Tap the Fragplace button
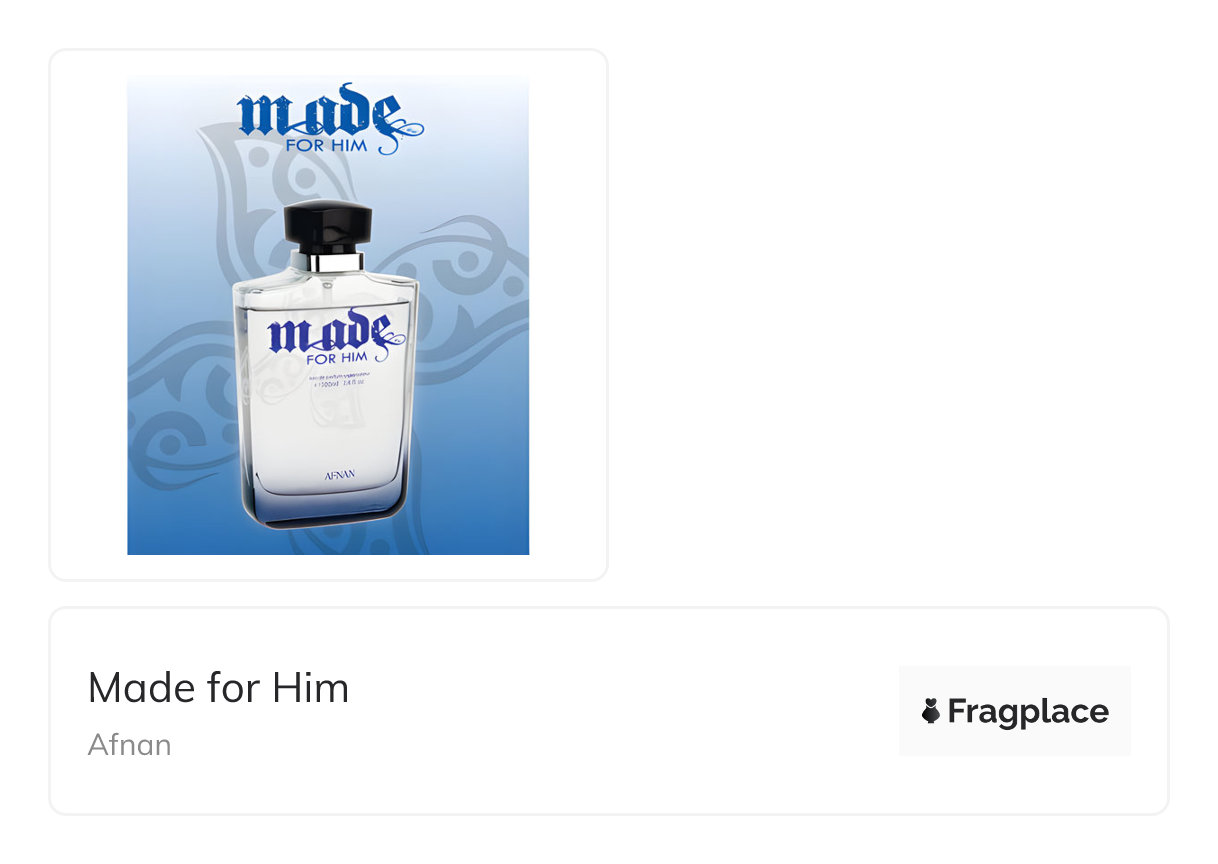This screenshot has width=1218, height=864. click(x=1014, y=711)
